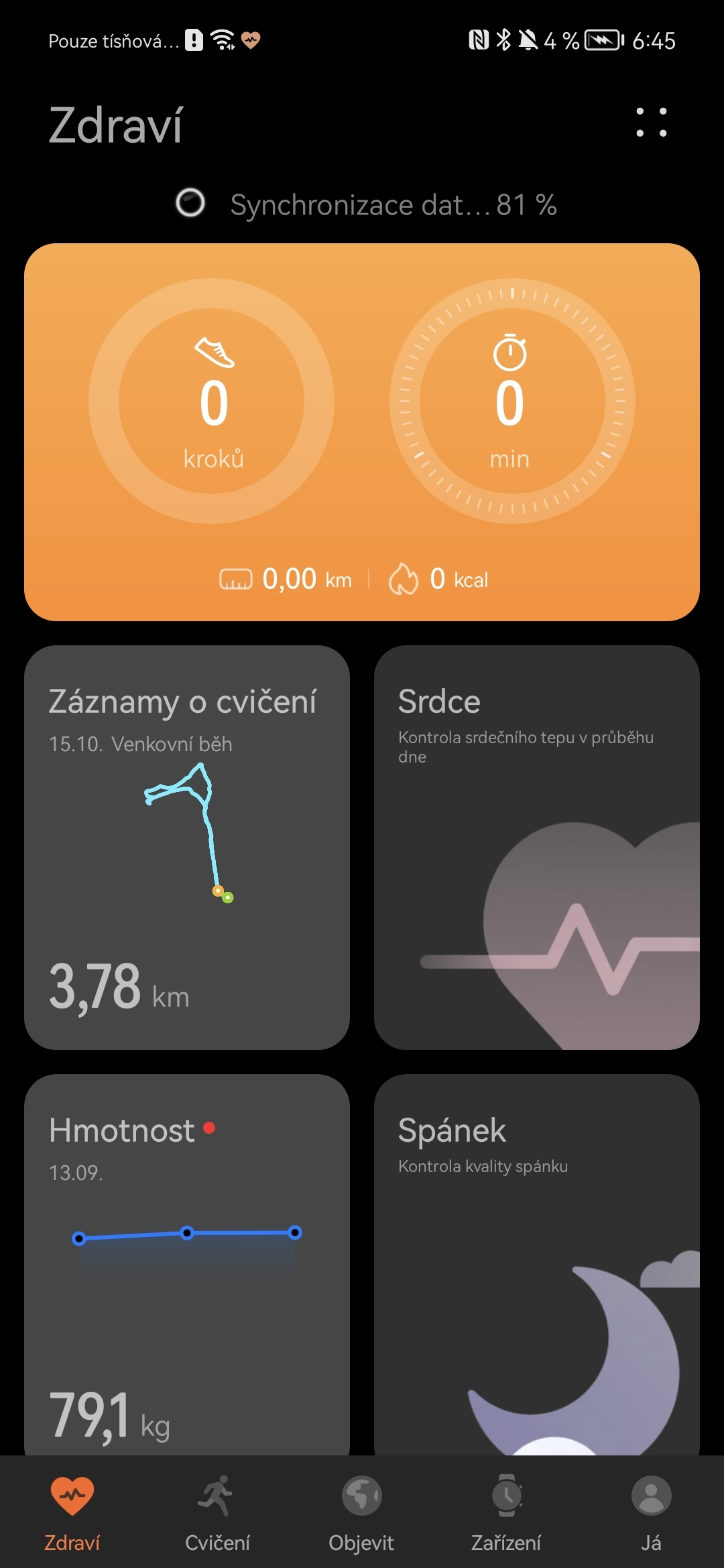
Task: Open the steps and activity summary card
Action: [362, 432]
